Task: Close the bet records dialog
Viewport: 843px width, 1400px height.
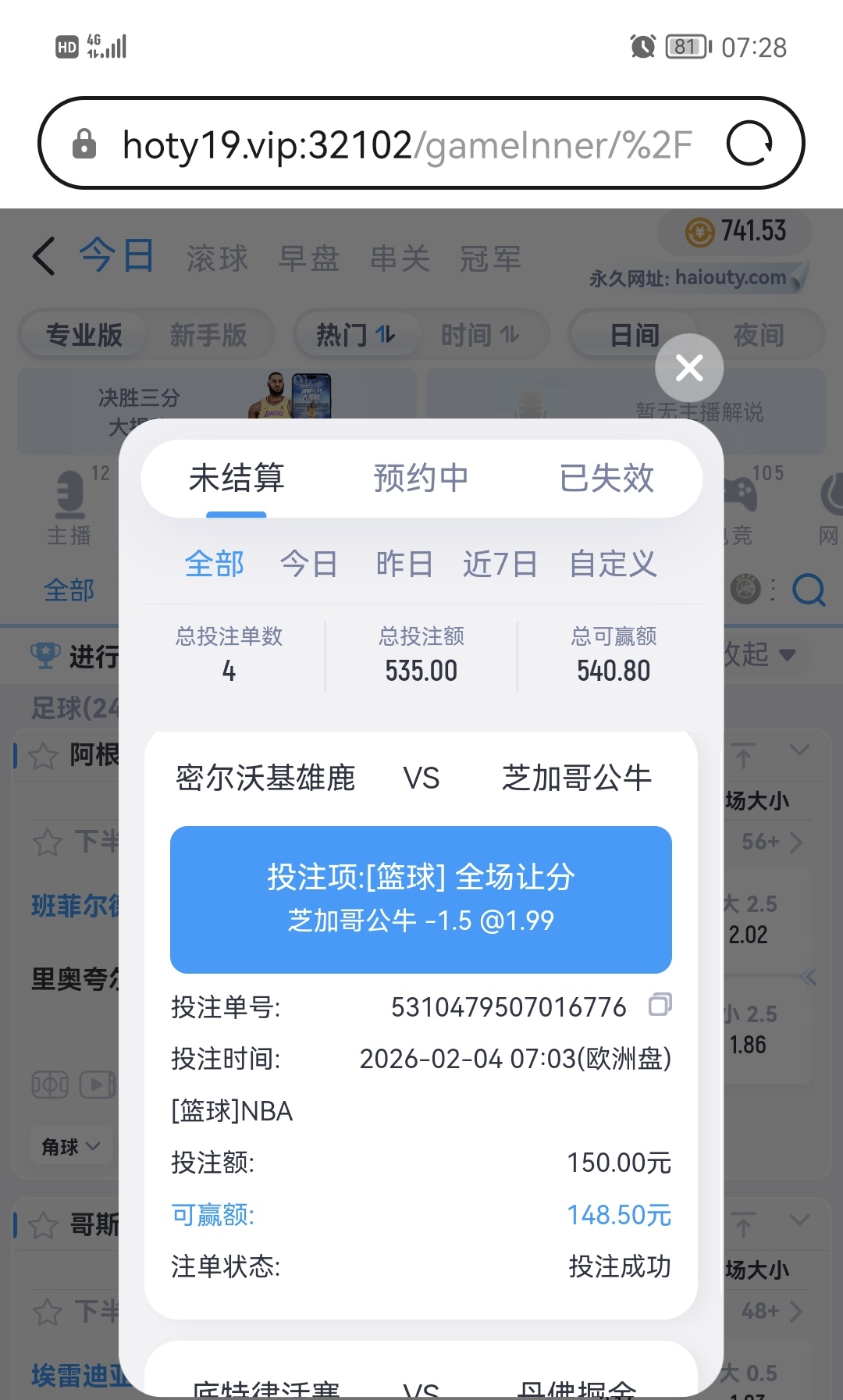Action: coord(689,368)
